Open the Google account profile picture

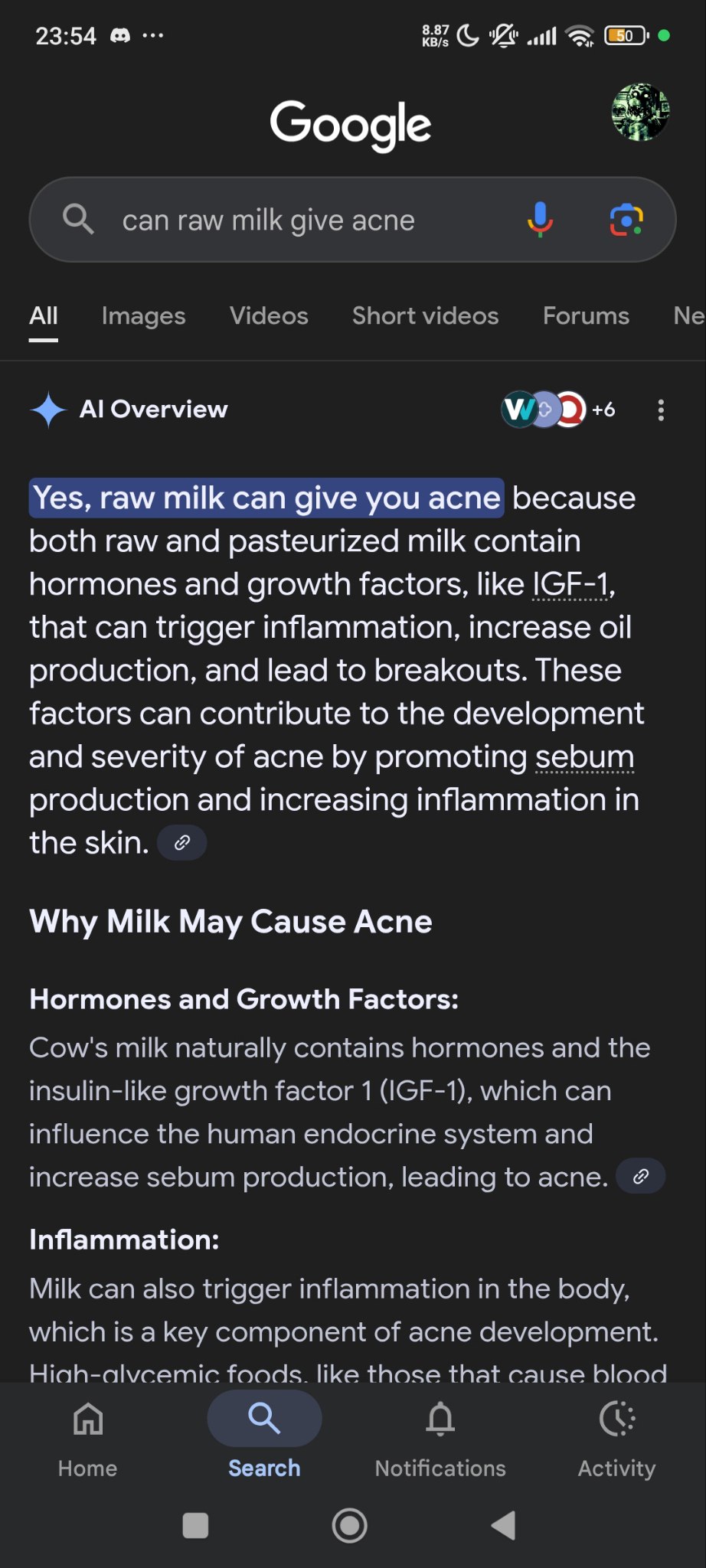pos(640,113)
